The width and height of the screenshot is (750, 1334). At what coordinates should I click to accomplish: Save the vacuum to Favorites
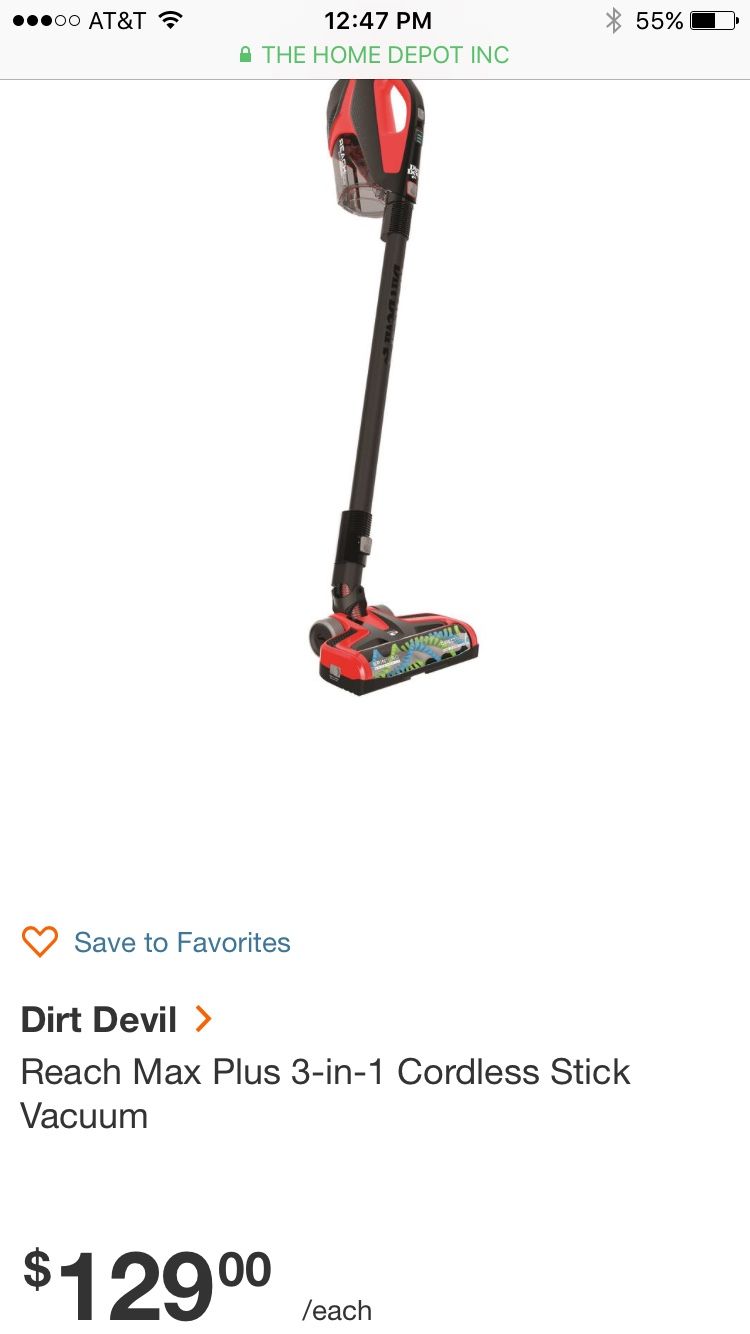(x=156, y=942)
